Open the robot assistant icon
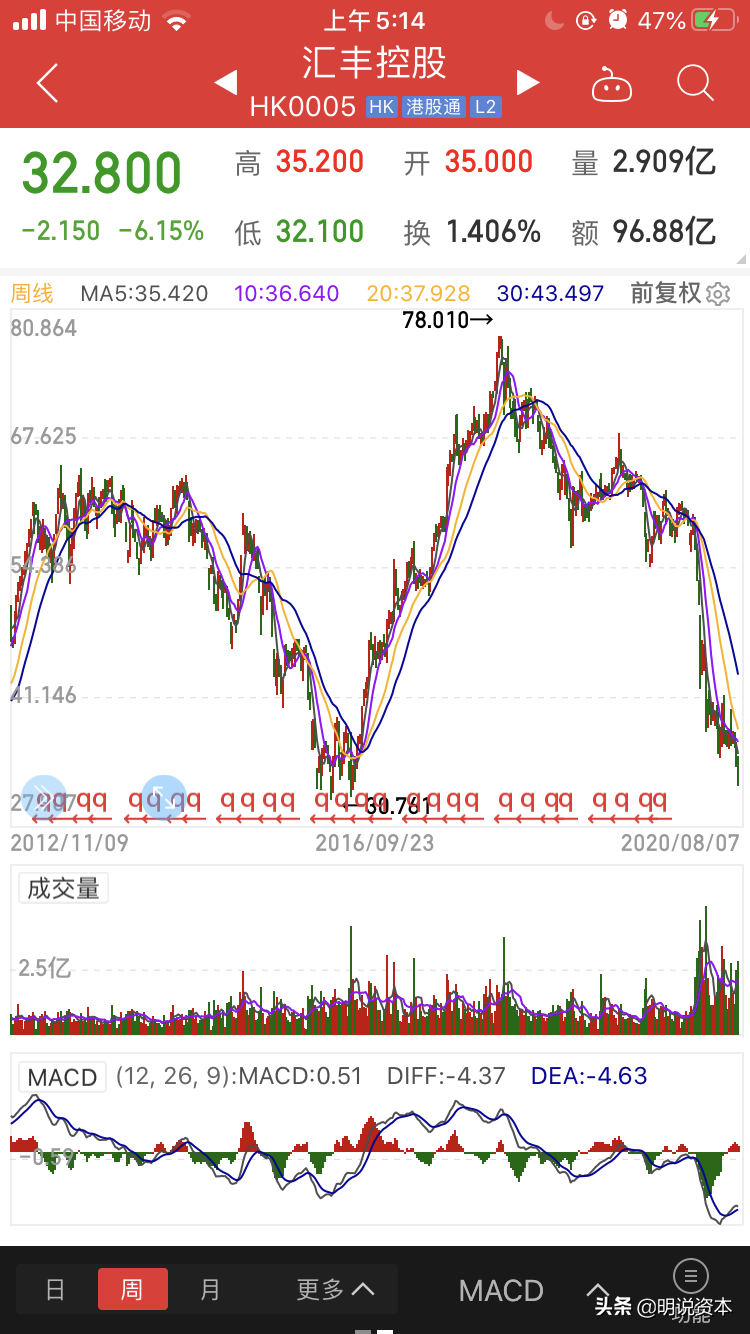The image size is (750, 1334). click(612, 85)
